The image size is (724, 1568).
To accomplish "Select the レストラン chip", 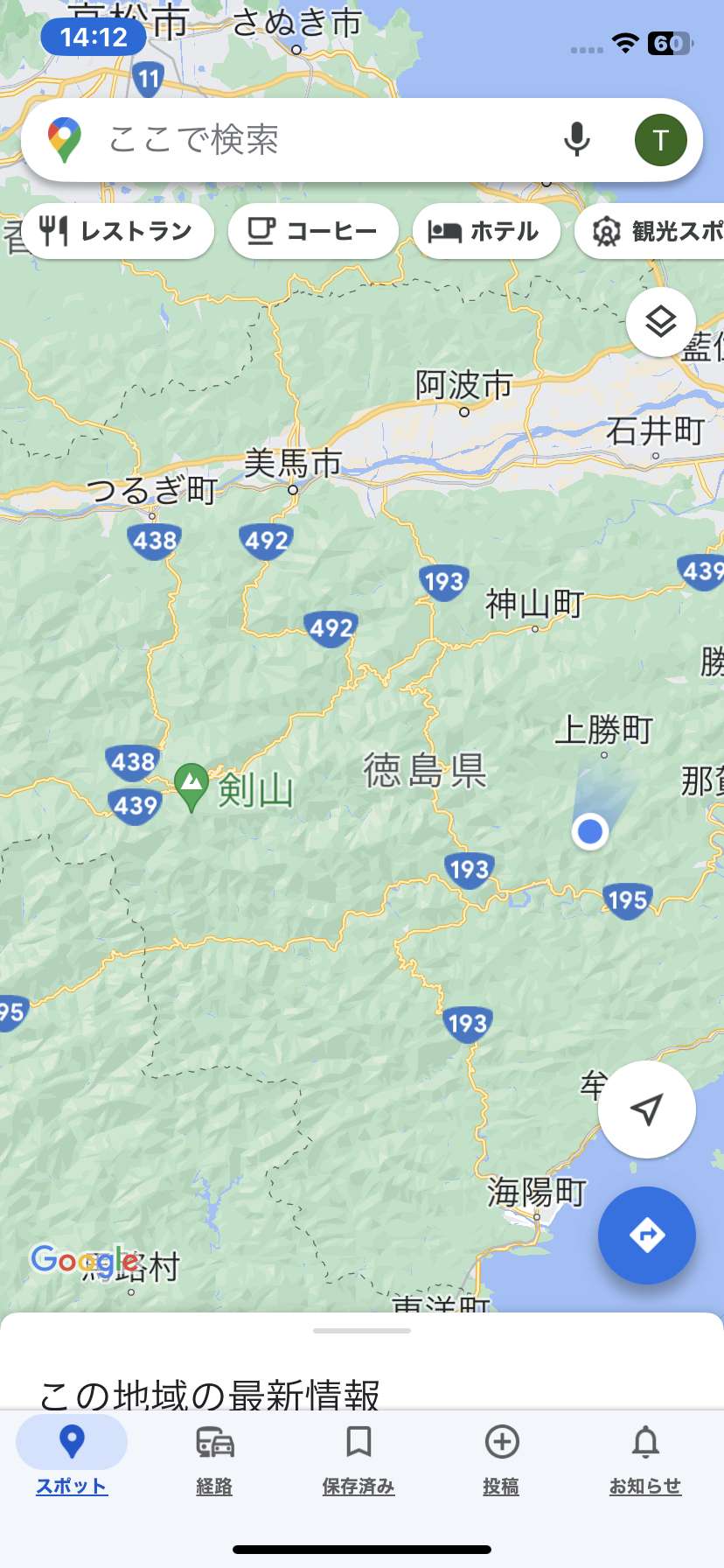I will 117,231.
